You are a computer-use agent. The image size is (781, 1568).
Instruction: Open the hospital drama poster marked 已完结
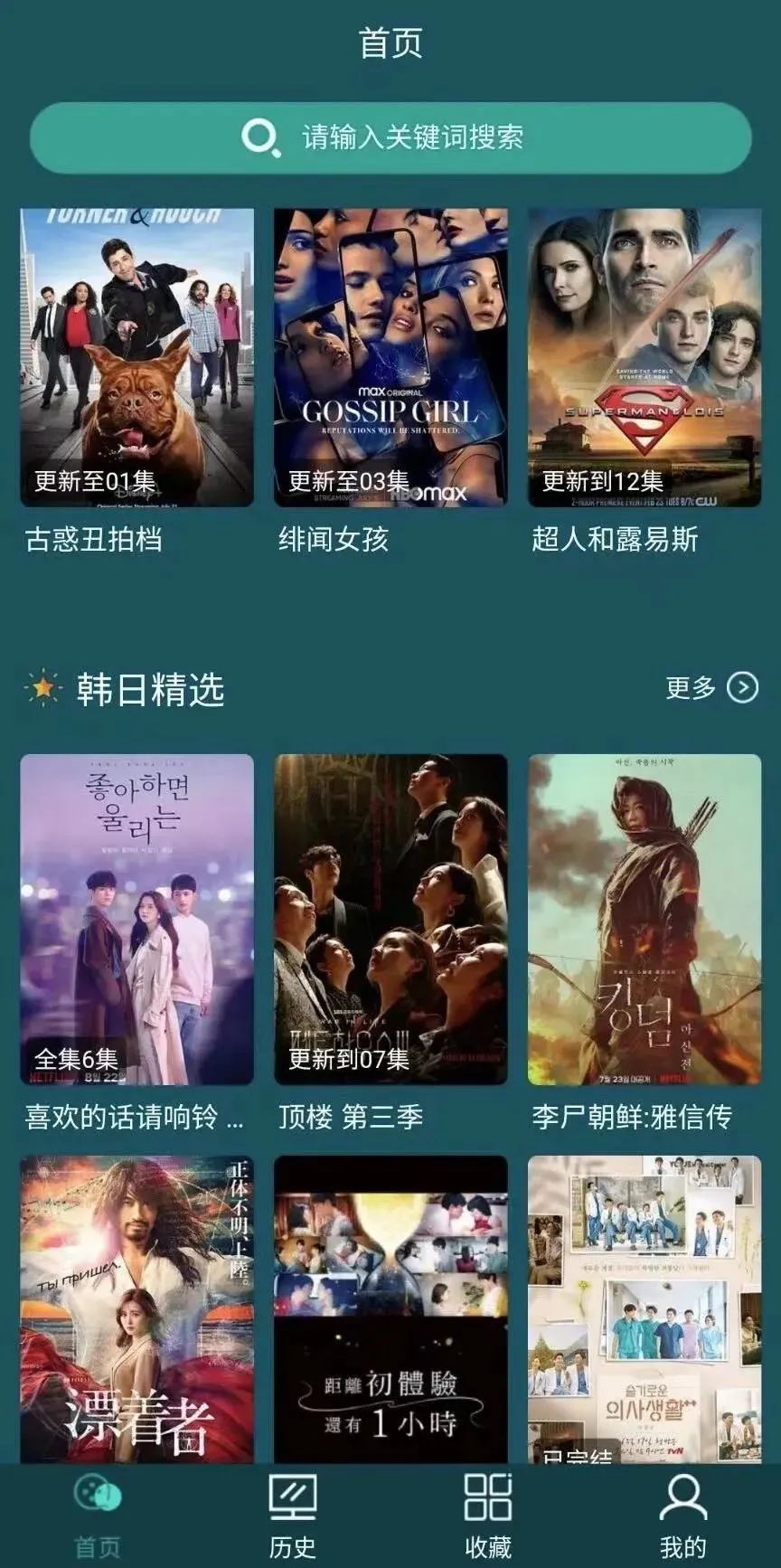click(645, 1308)
